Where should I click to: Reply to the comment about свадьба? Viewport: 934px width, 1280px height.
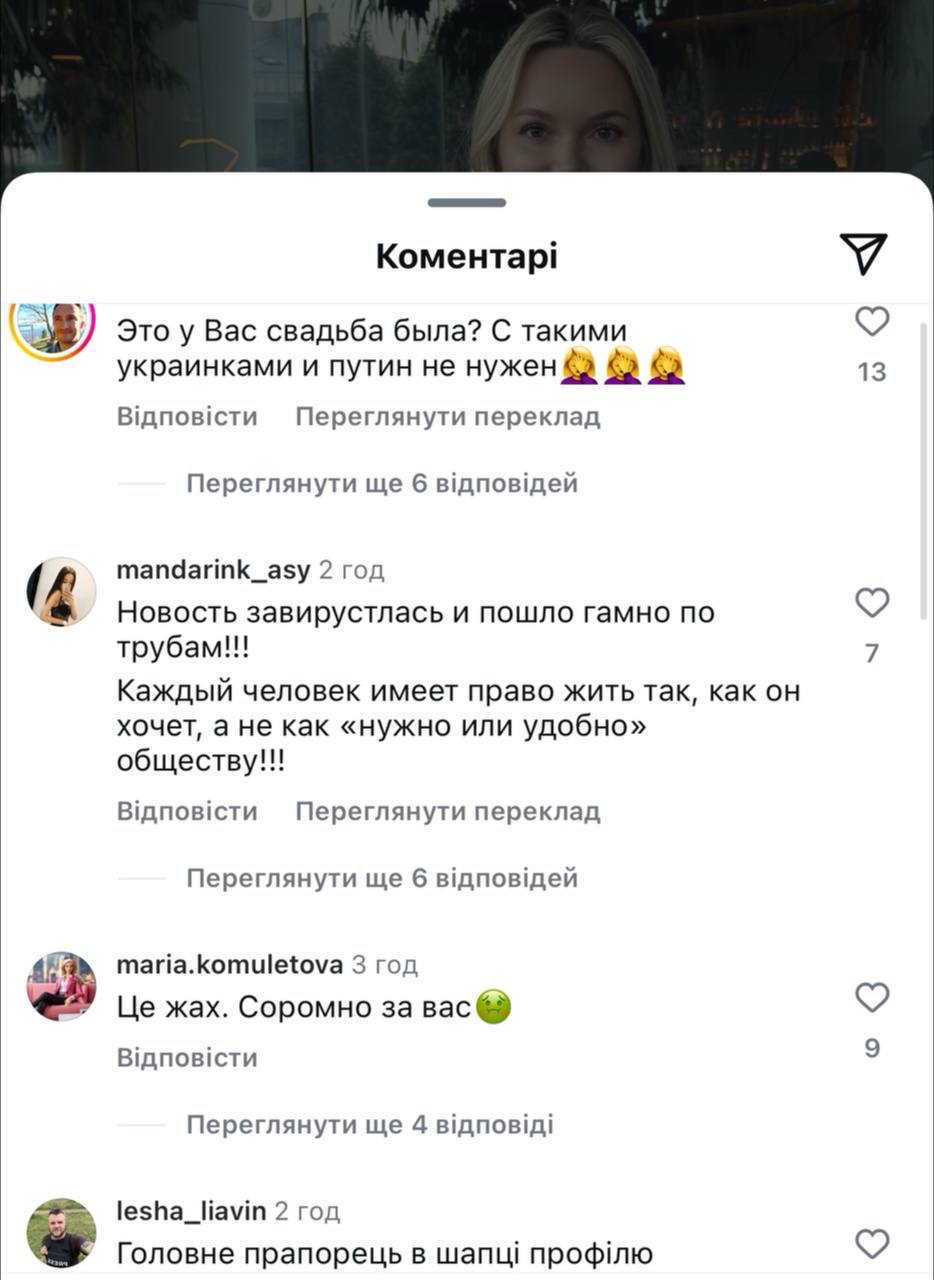click(187, 416)
